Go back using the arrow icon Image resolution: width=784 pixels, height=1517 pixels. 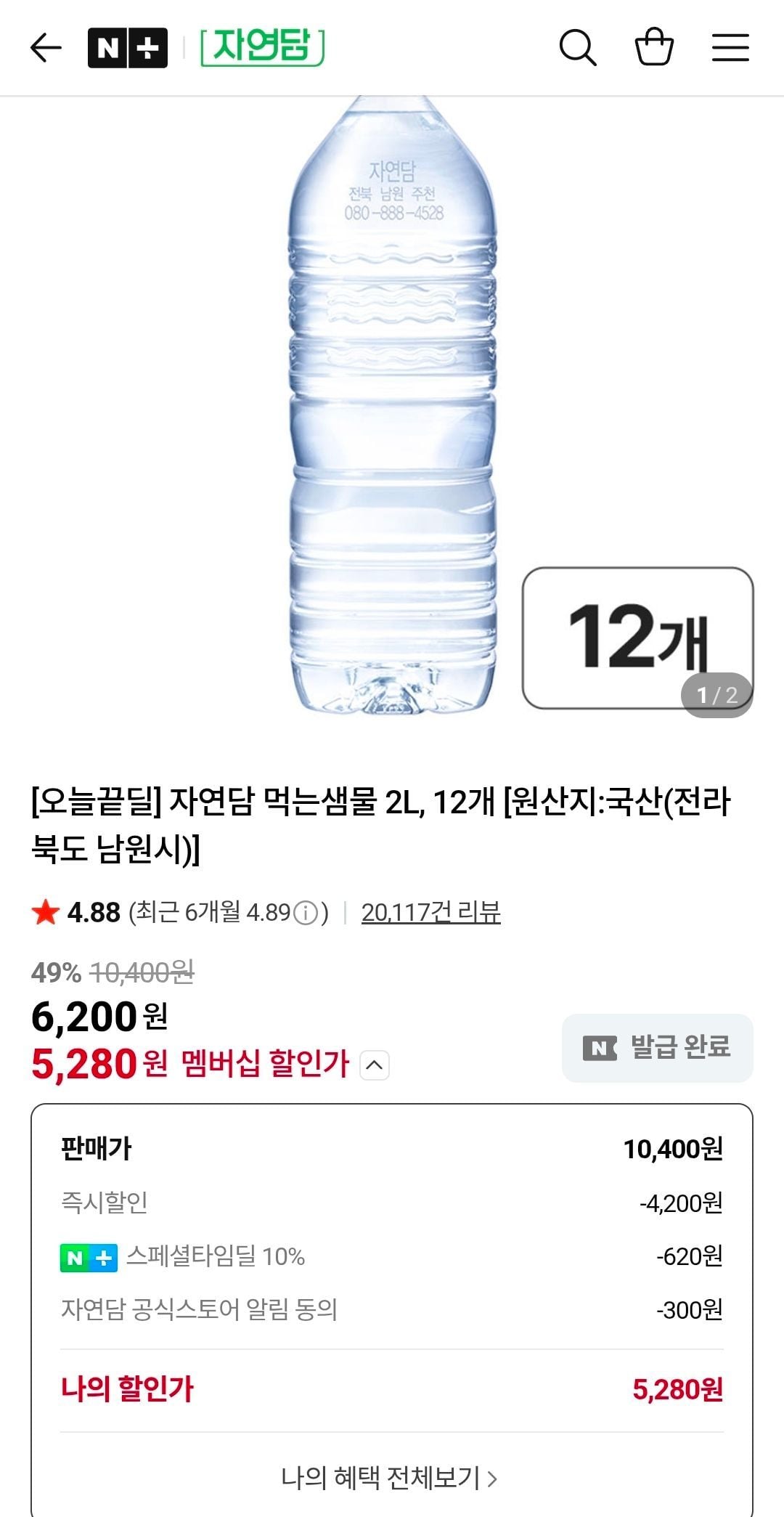click(46, 49)
